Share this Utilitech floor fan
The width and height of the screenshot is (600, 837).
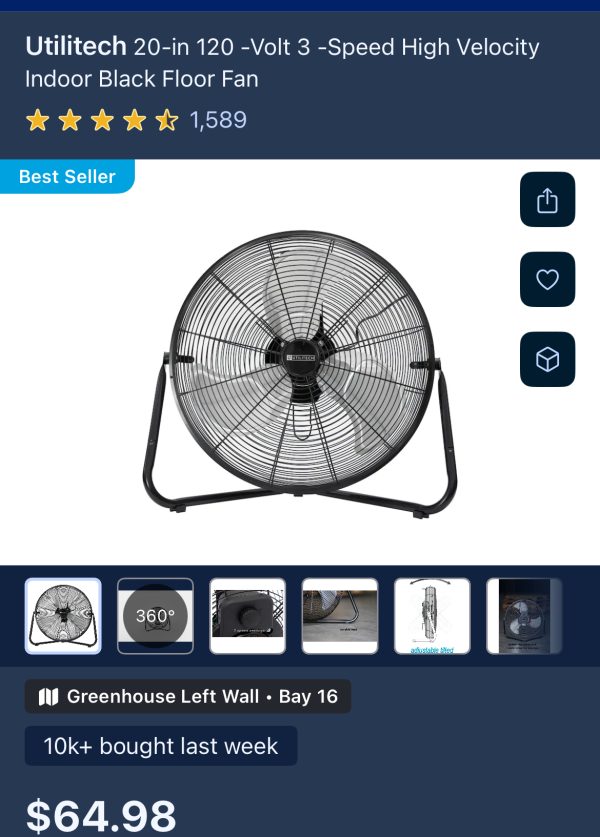547,200
